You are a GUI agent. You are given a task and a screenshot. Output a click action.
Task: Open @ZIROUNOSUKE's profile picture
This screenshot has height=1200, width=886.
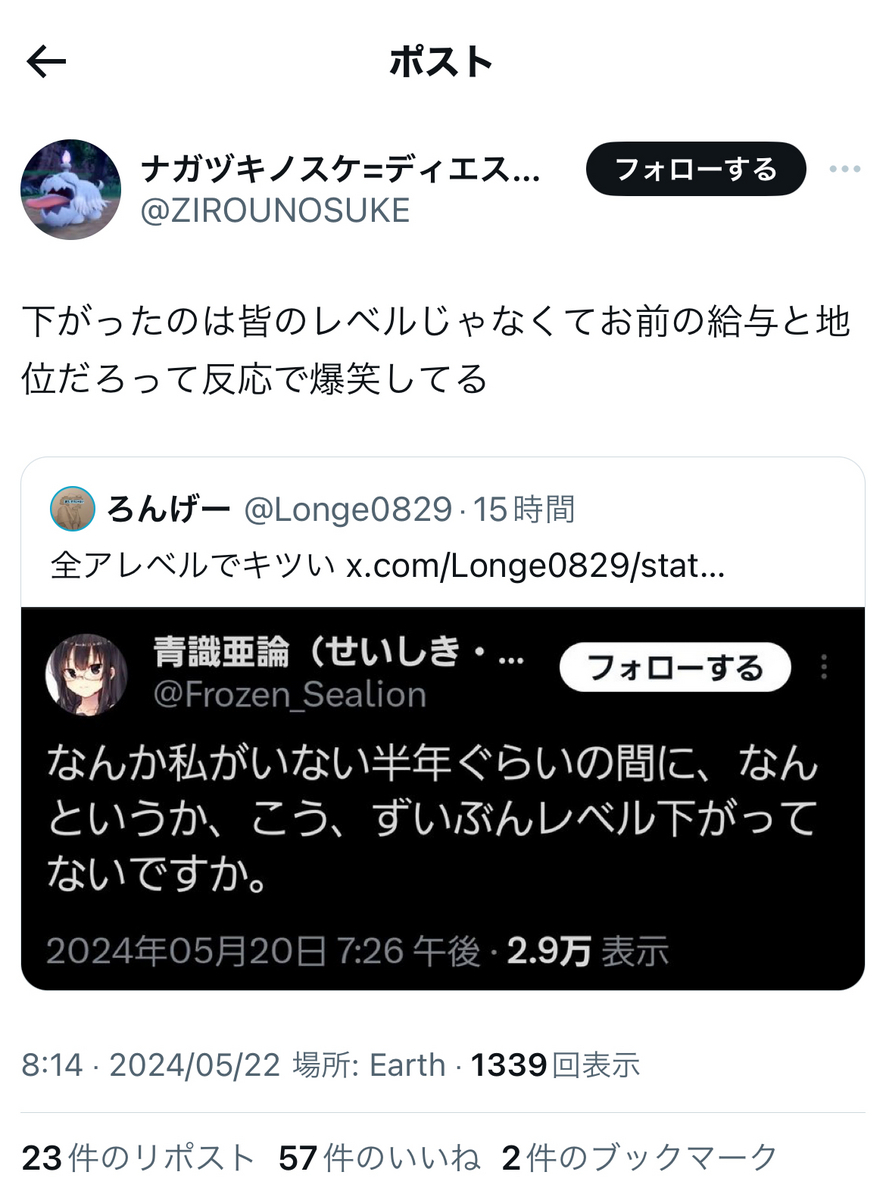71,190
